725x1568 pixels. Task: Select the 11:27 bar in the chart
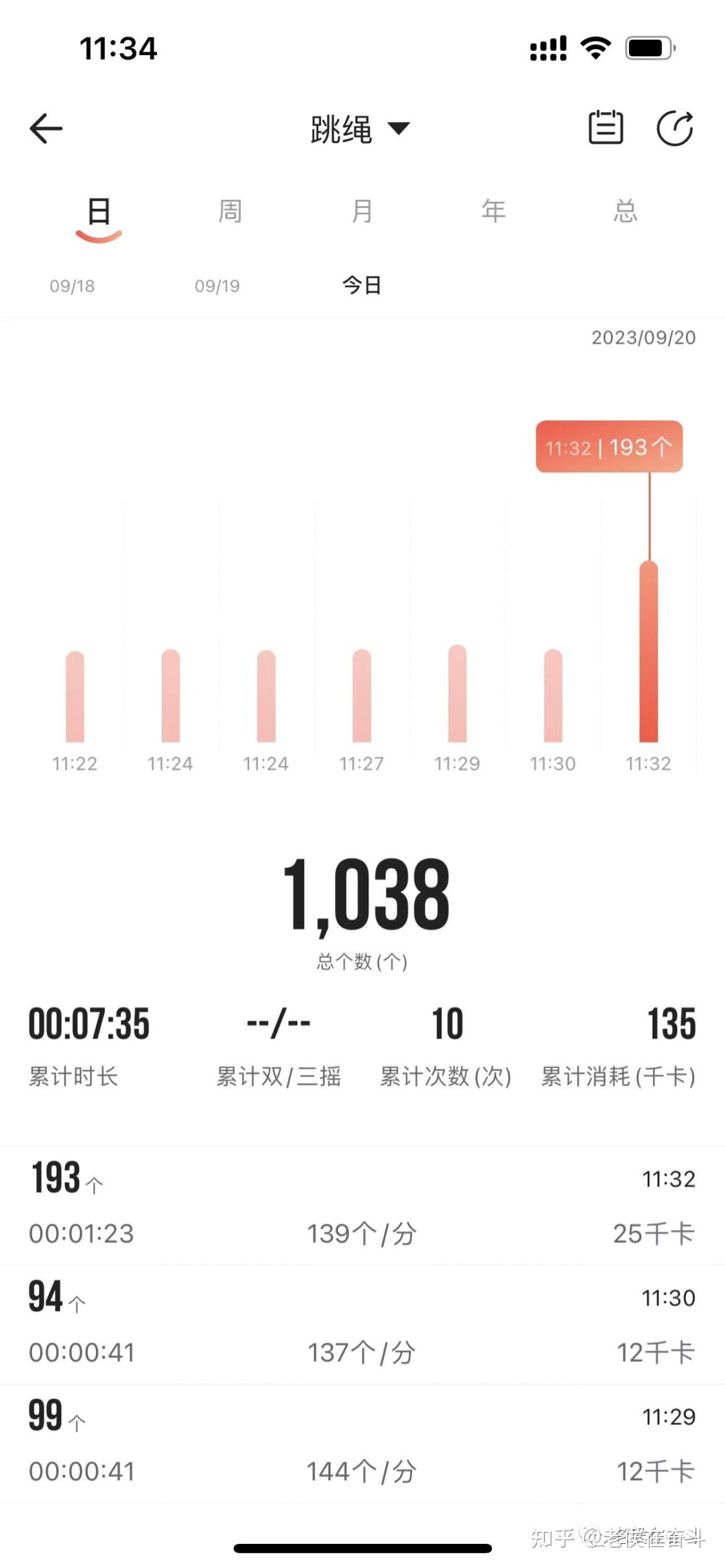[362, 696]
